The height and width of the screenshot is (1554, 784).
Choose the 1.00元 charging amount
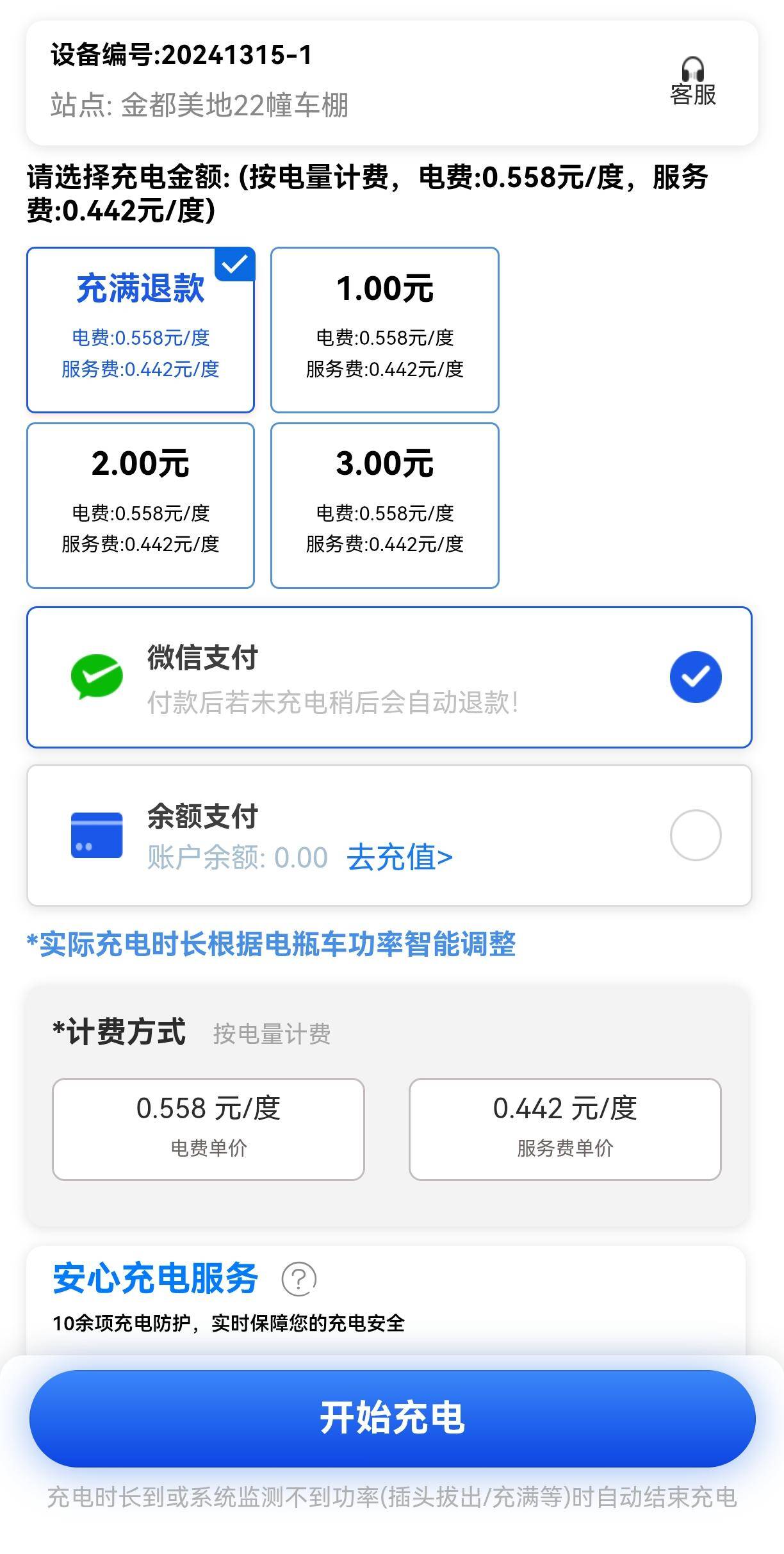pyautogui.click(x=384, y=329)
